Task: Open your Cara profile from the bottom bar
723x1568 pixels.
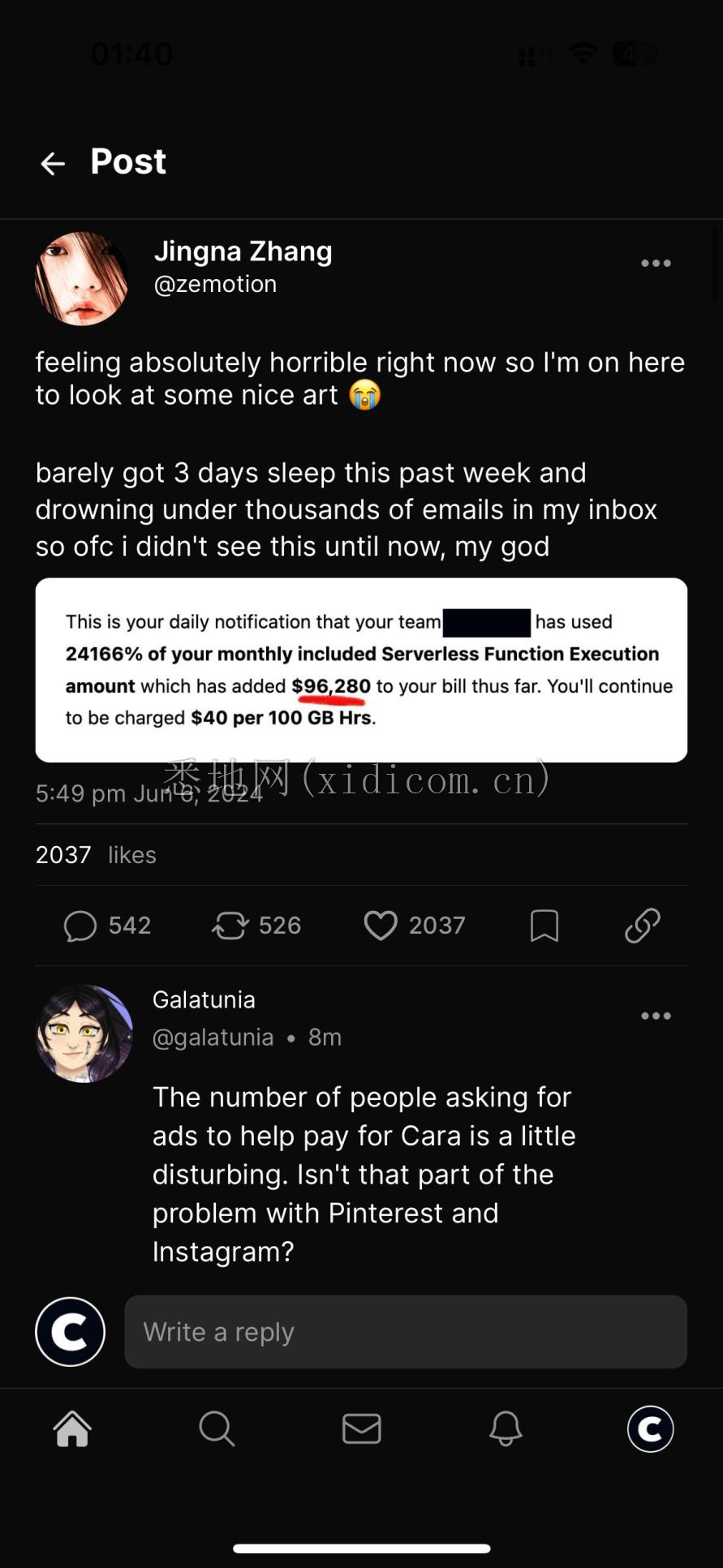Action: pyautogui.click(x=650, y=1429)
